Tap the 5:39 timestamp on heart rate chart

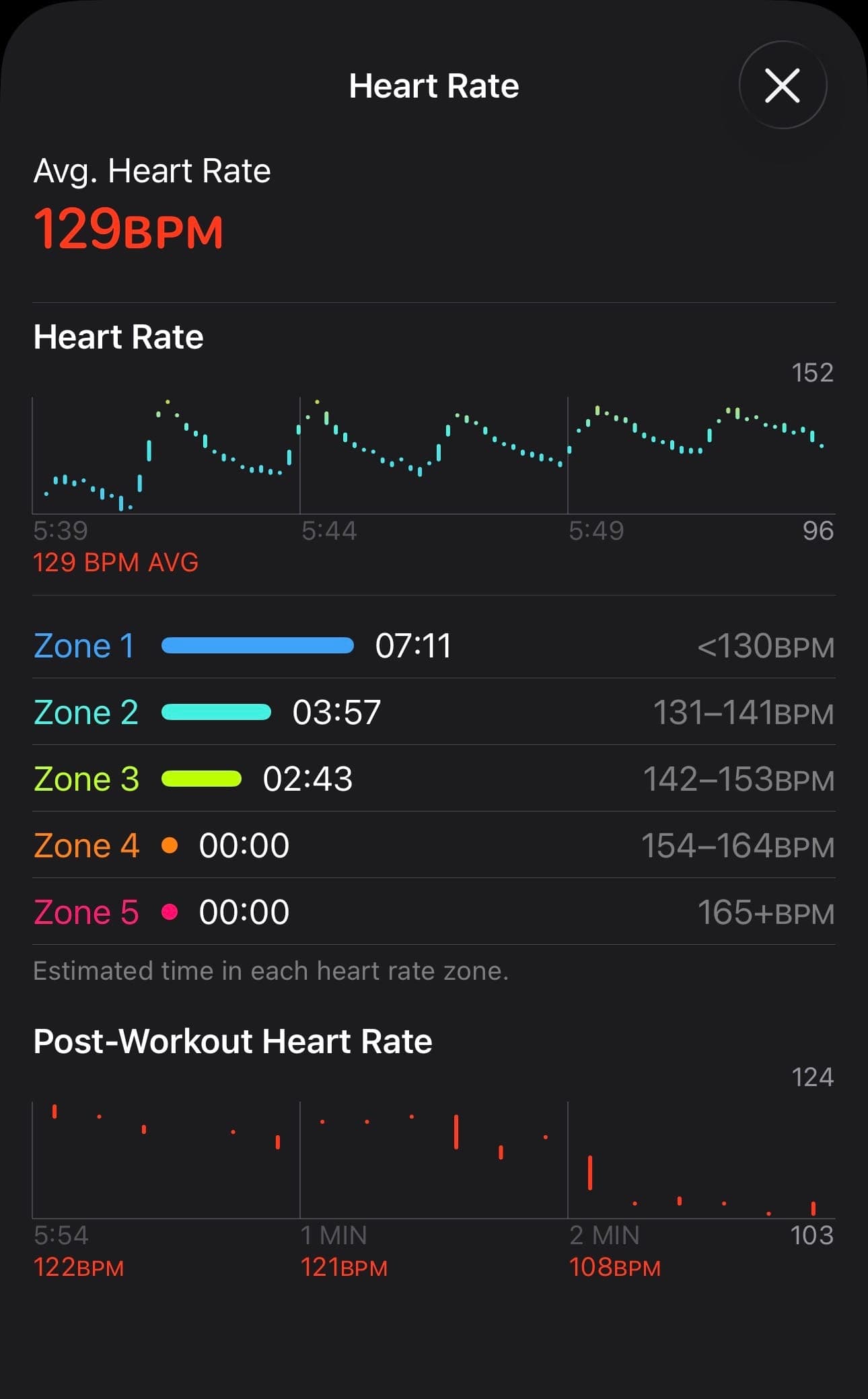60,531
